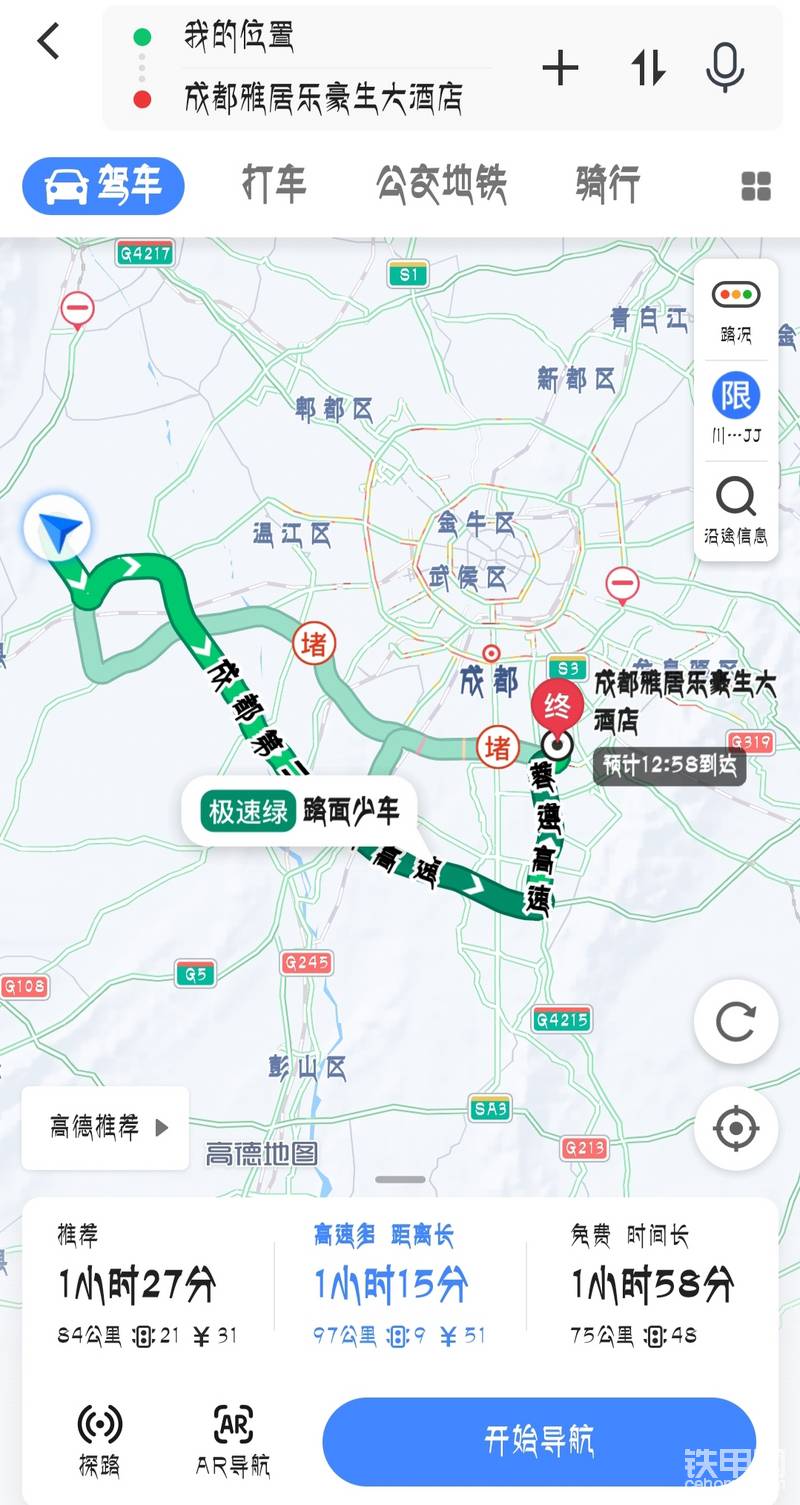
Task: Switch to the 打车 tab
Action: click(x=274, y=185)
